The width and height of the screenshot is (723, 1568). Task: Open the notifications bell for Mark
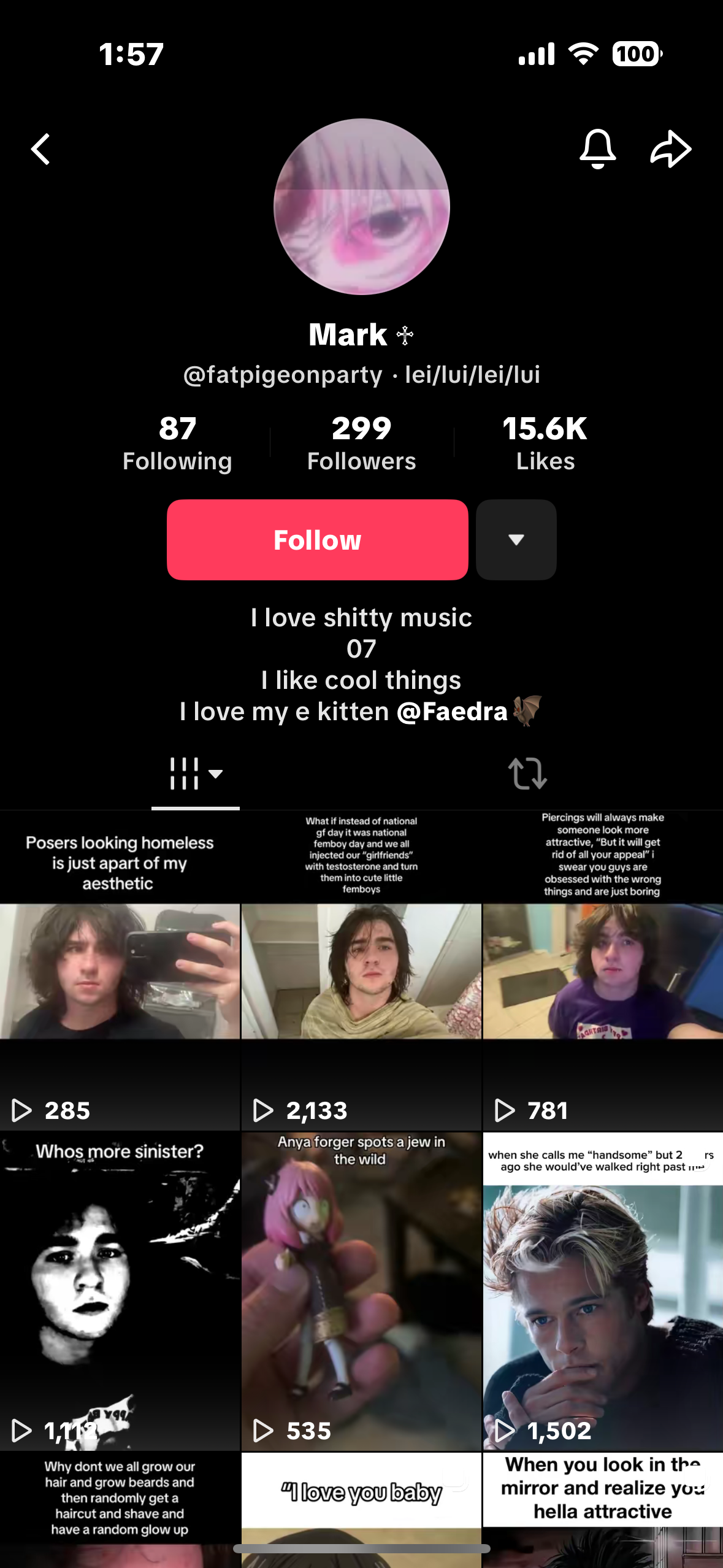click(597, 149)
